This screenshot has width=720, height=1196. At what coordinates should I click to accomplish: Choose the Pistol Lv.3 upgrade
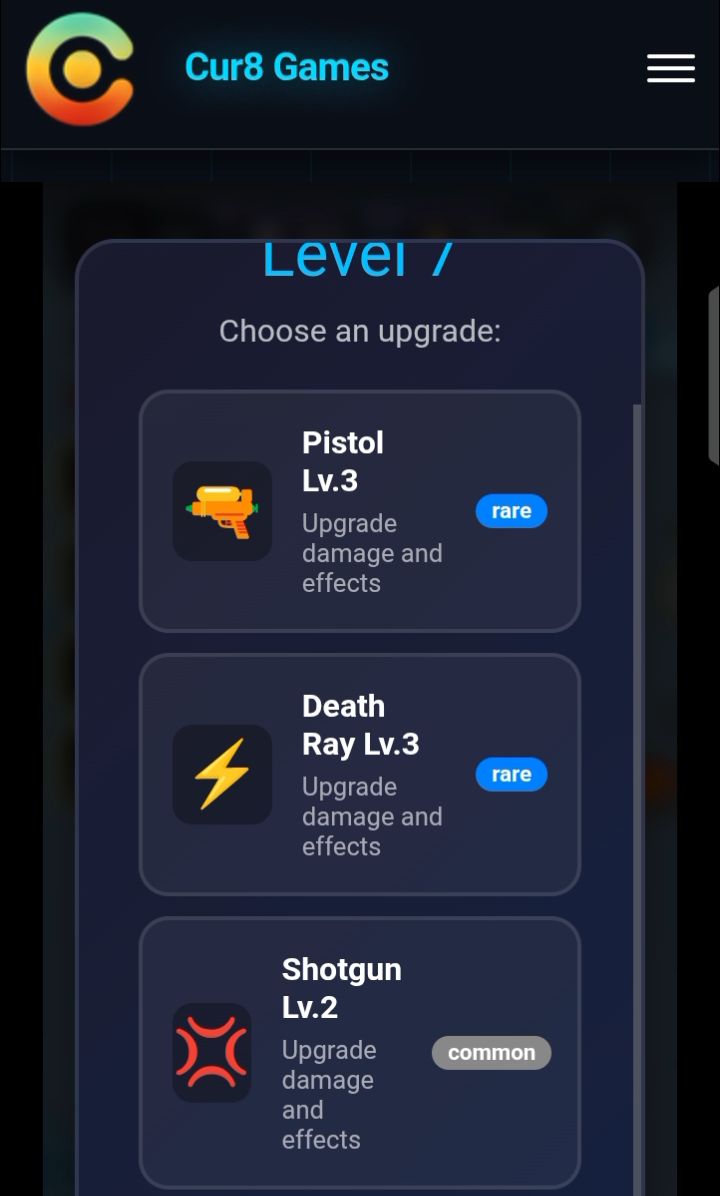(x=359, y=511)
